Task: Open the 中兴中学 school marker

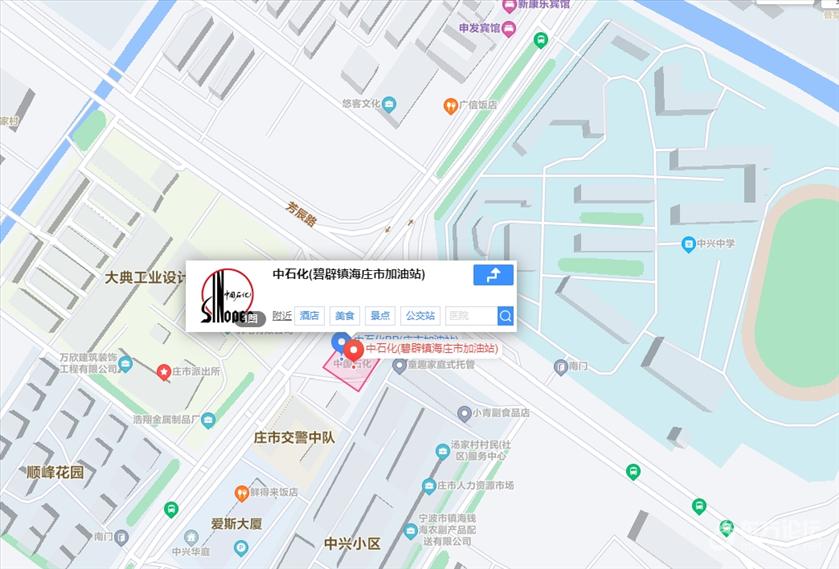Action: tap(688, 243)
